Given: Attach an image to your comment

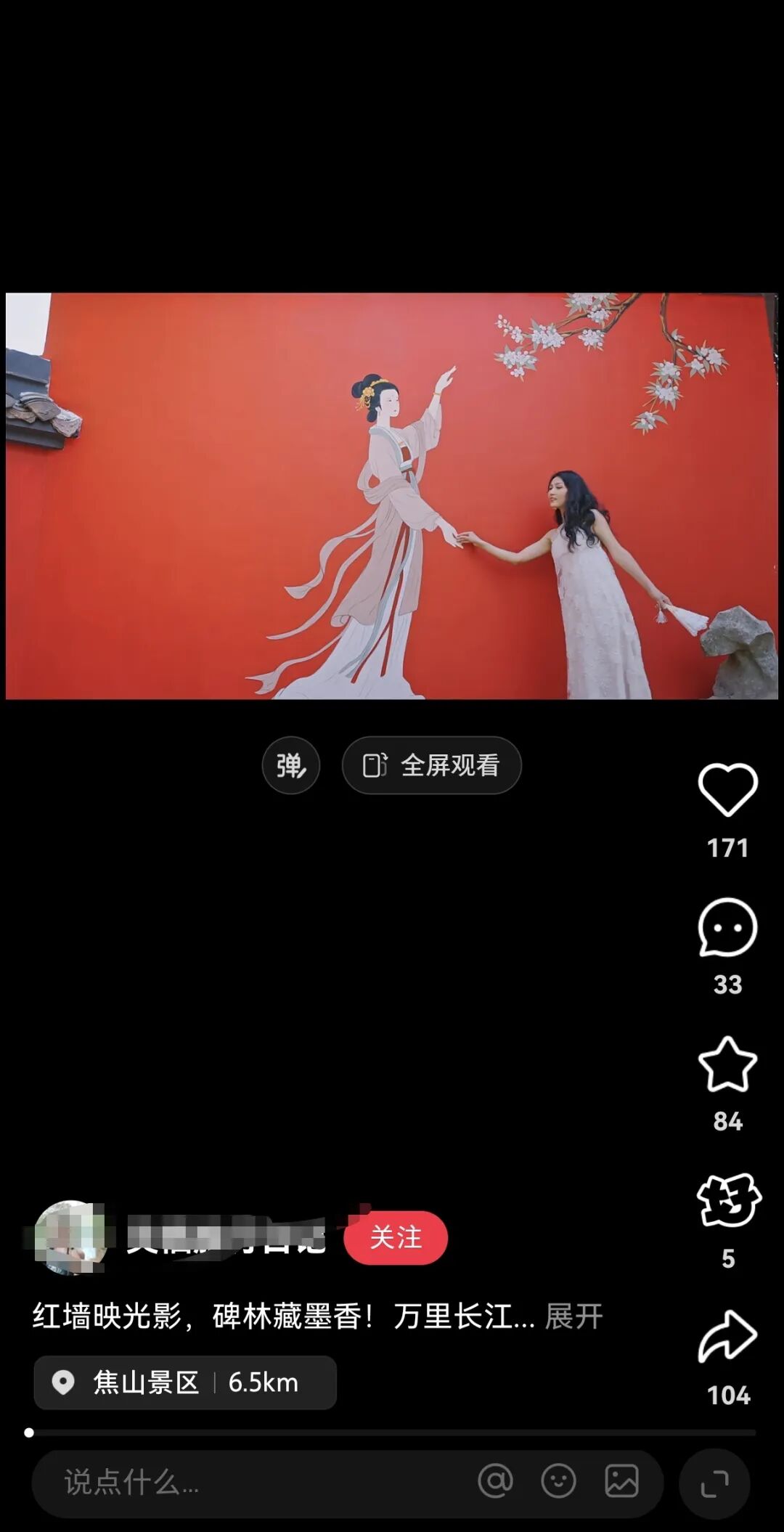Looking at the screenshot, I should tap(622, 1481).
